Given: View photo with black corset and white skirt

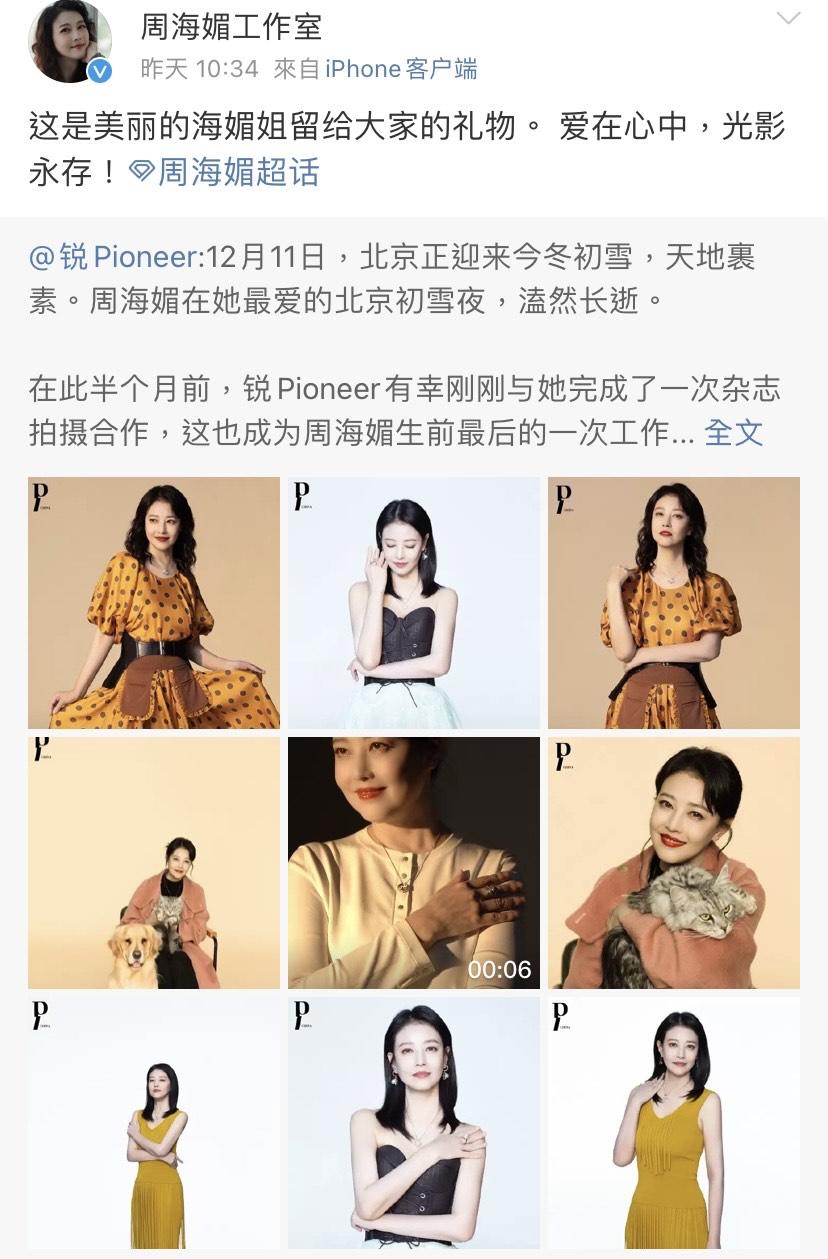Looking at the screenshot, I should 413,603.
